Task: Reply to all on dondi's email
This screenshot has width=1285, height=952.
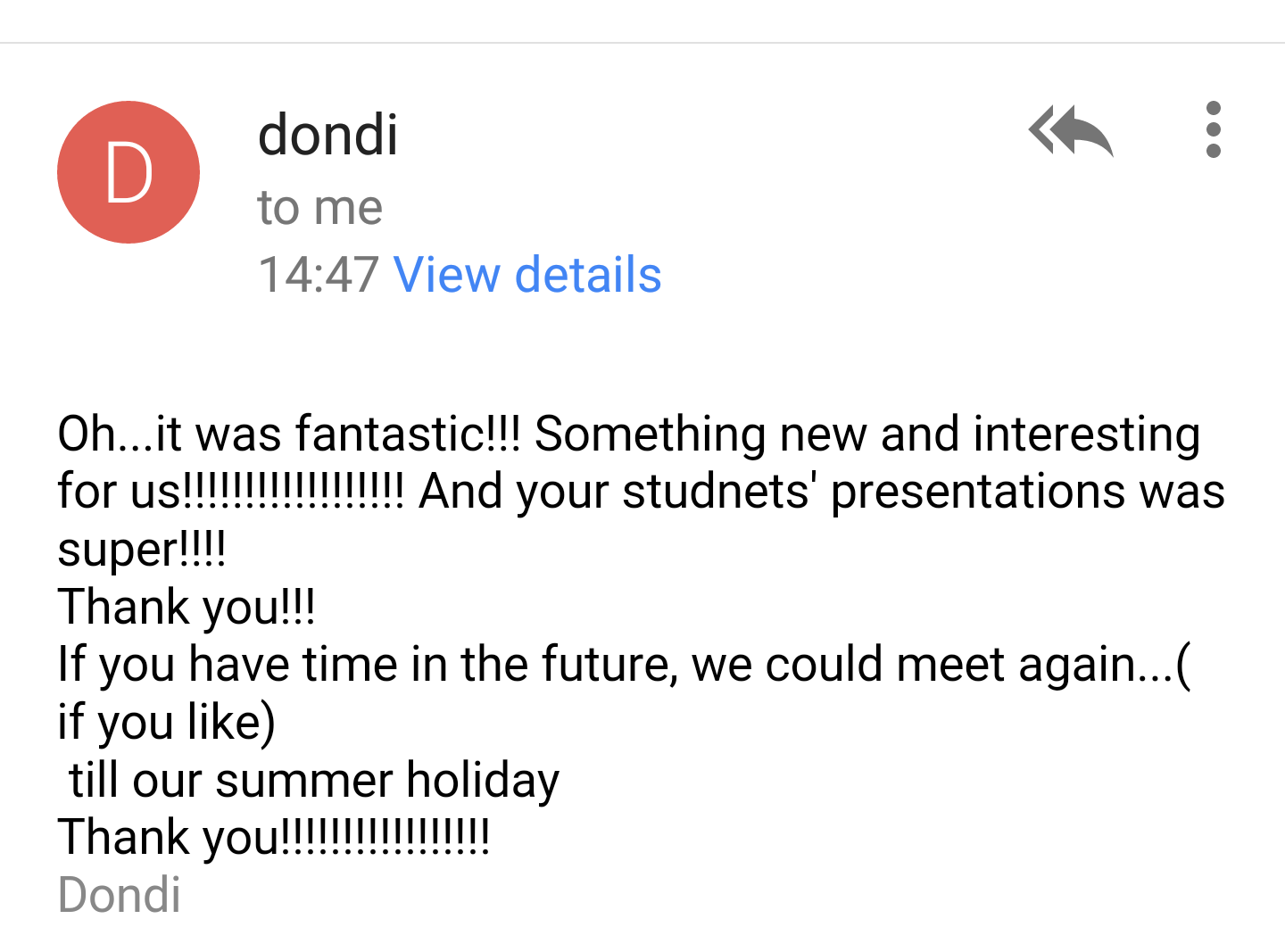Action: coord(1071,131)
